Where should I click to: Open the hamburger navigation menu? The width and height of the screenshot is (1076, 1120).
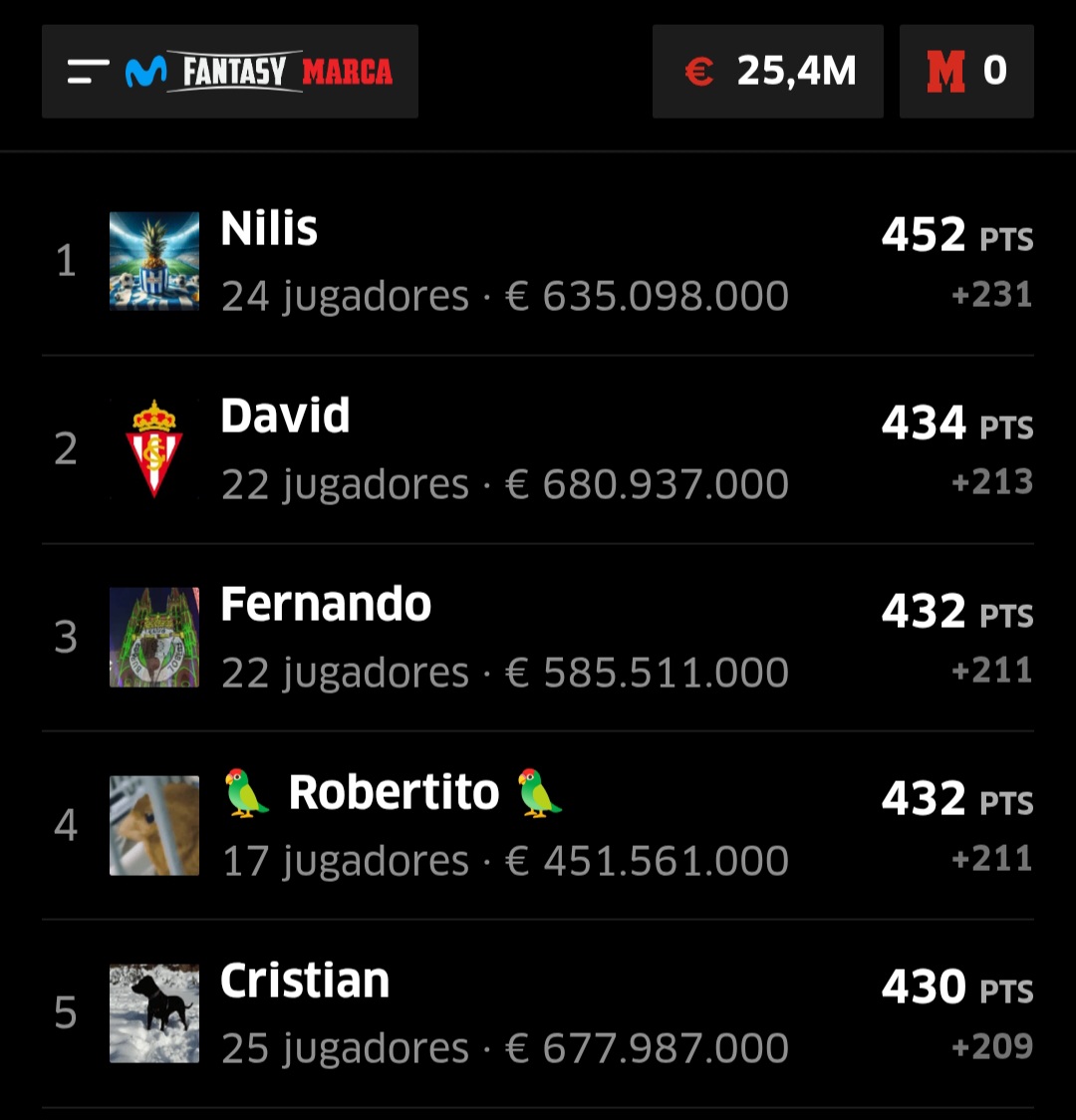tap(86, 70)
